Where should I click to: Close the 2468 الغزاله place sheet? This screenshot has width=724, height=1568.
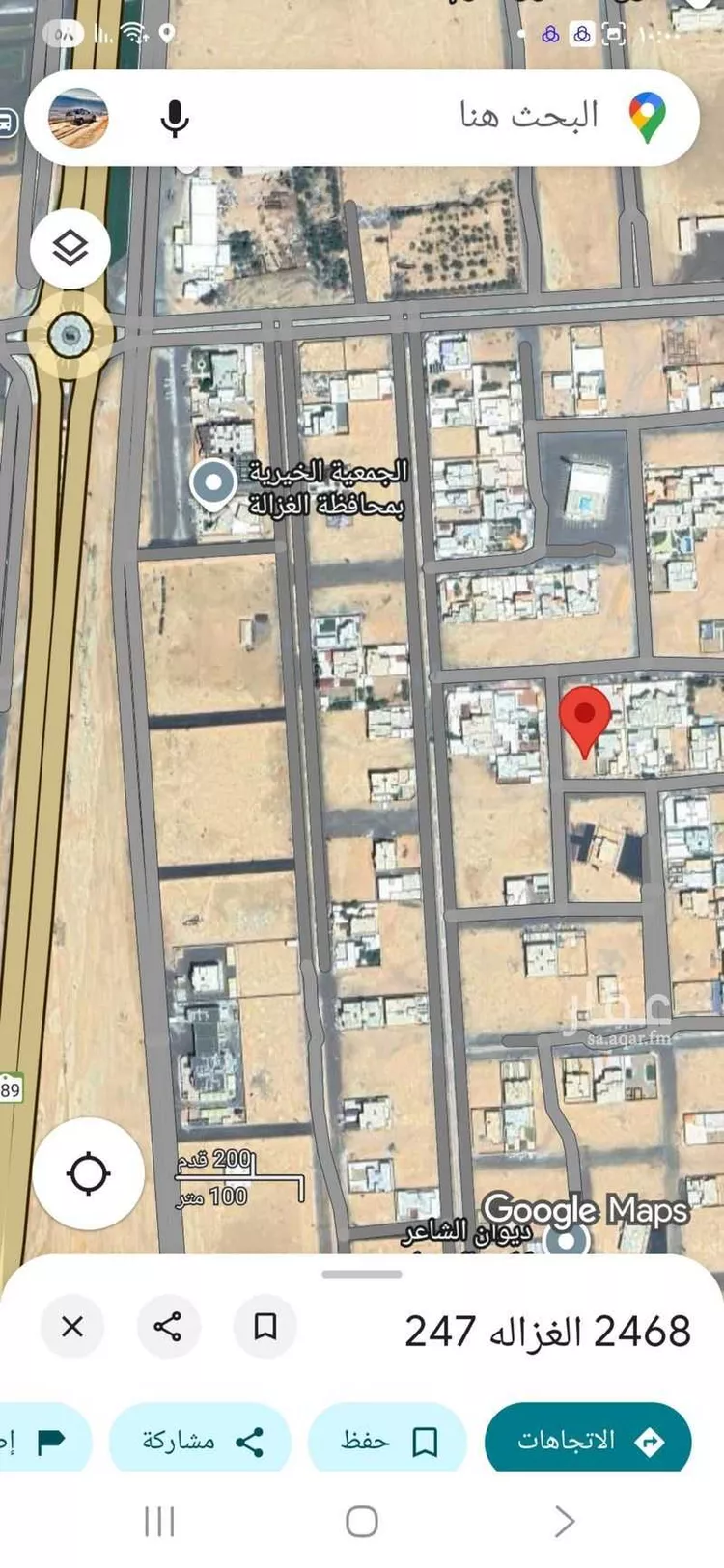pyautogui.click(x=72, y=1327)
